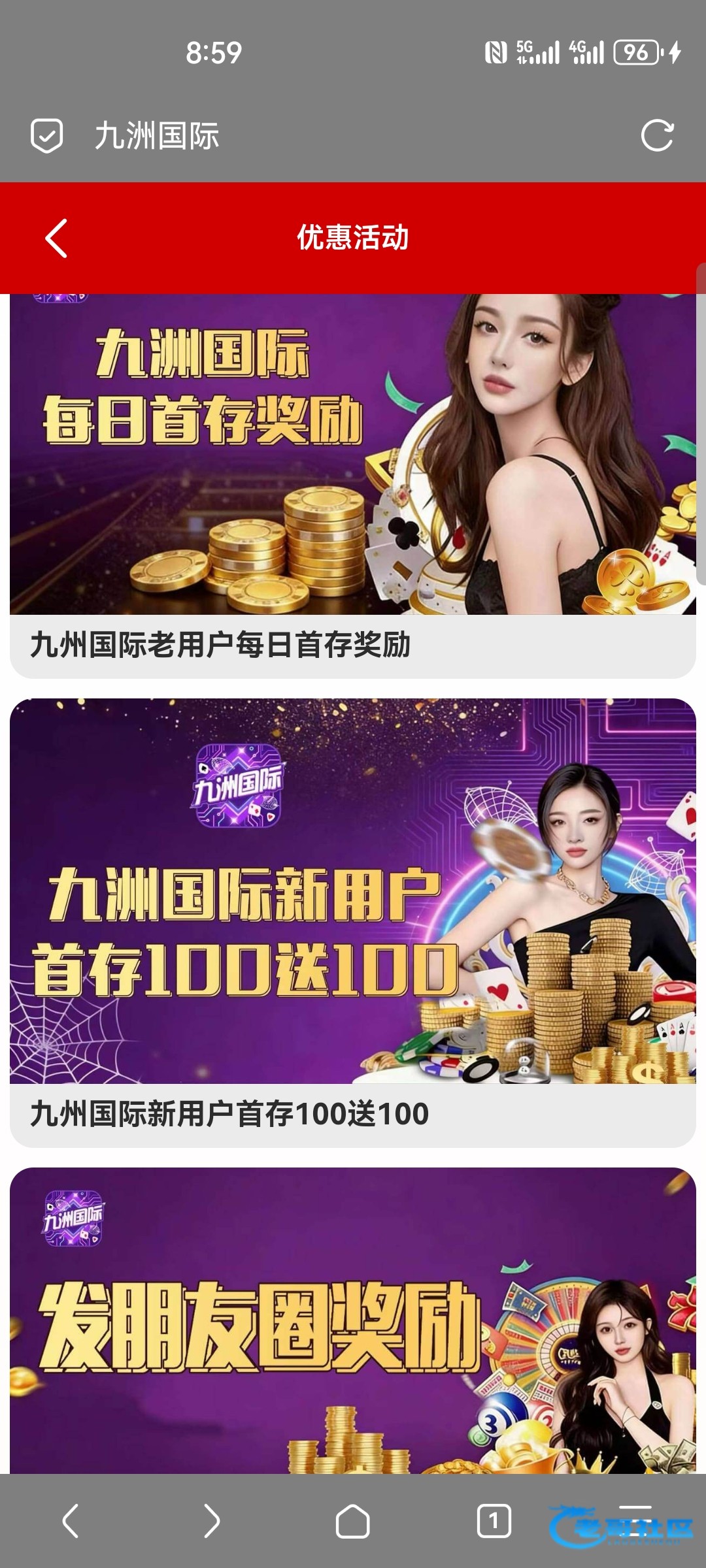
Task: Open the 发朋友圈奖励 promotion card
Action: 353,1326
